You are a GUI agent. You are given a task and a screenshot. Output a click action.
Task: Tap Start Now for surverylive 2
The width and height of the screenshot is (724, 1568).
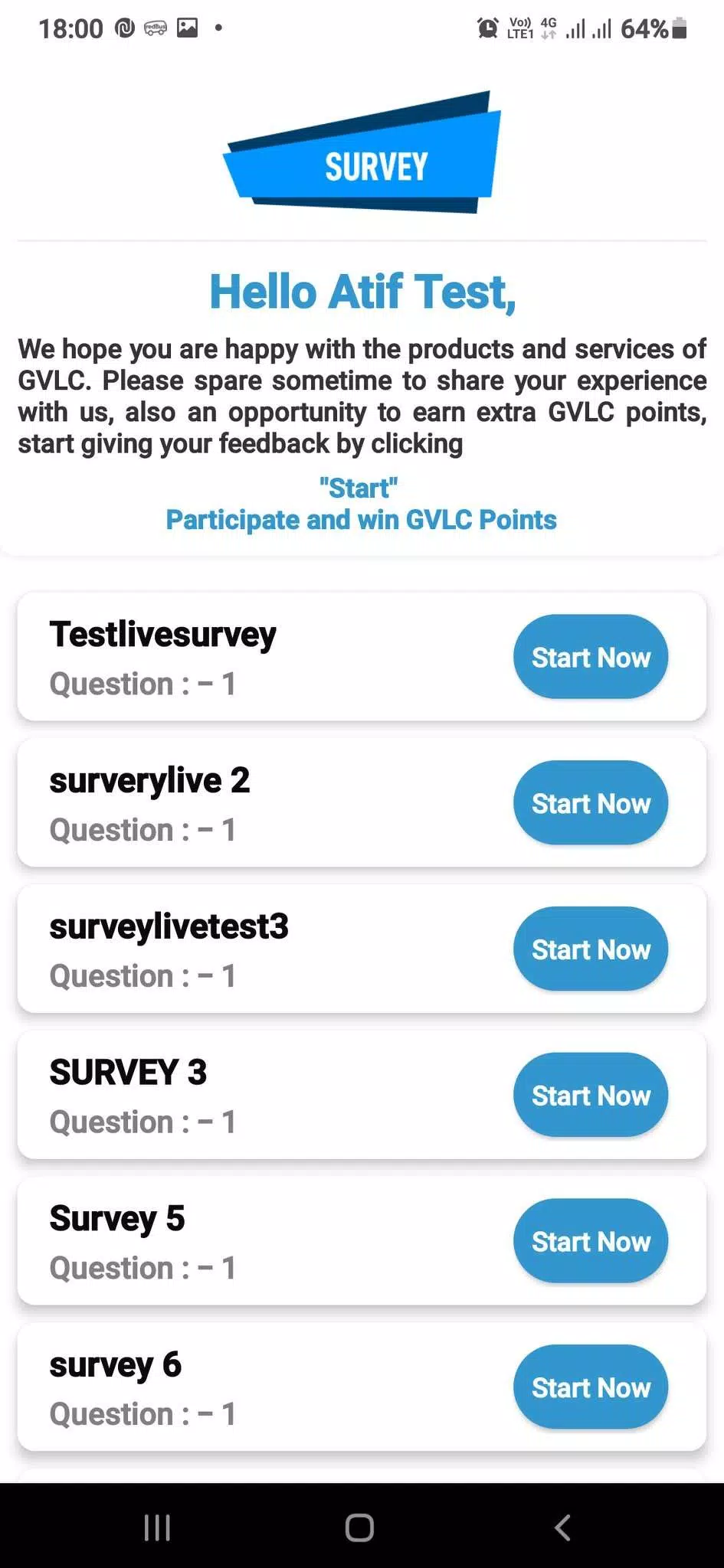pos(591,803)
